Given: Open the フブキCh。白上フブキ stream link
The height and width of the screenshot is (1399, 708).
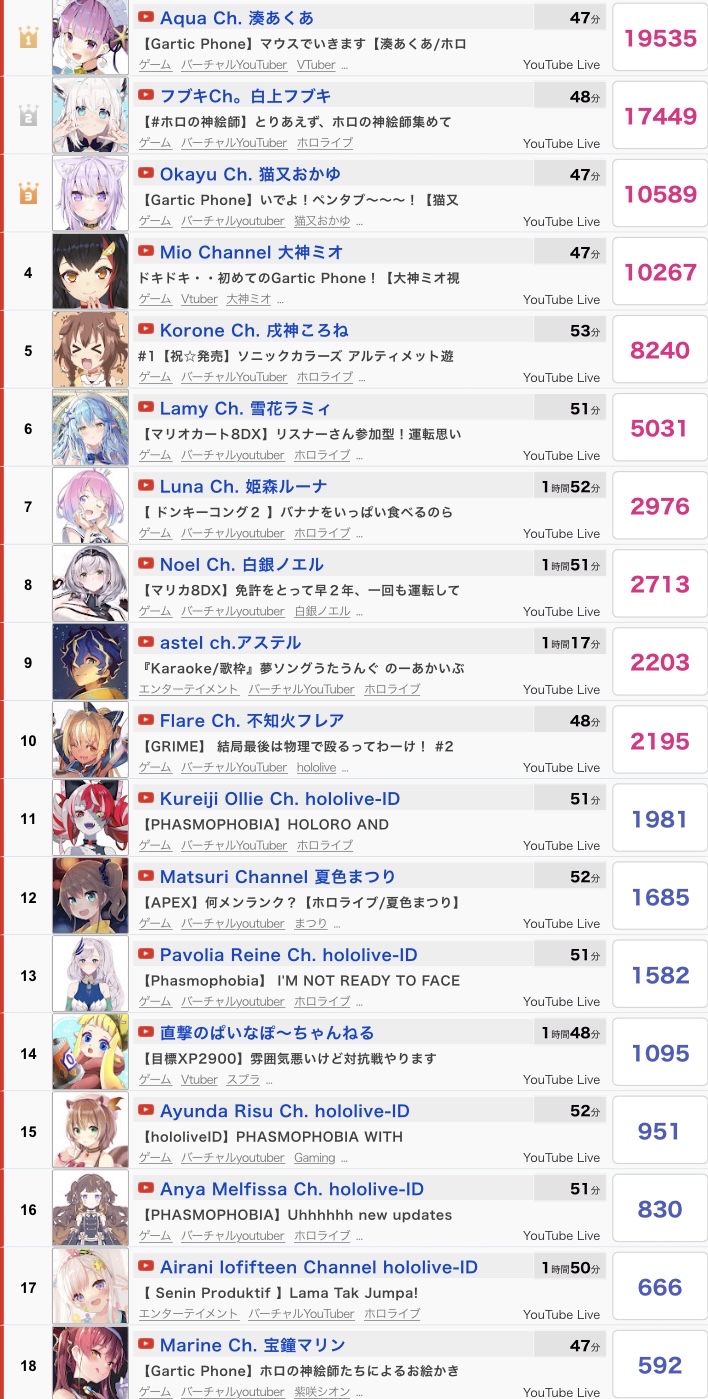Looking at the screenshot, I should pyautogui.click(x=245, y=96).
